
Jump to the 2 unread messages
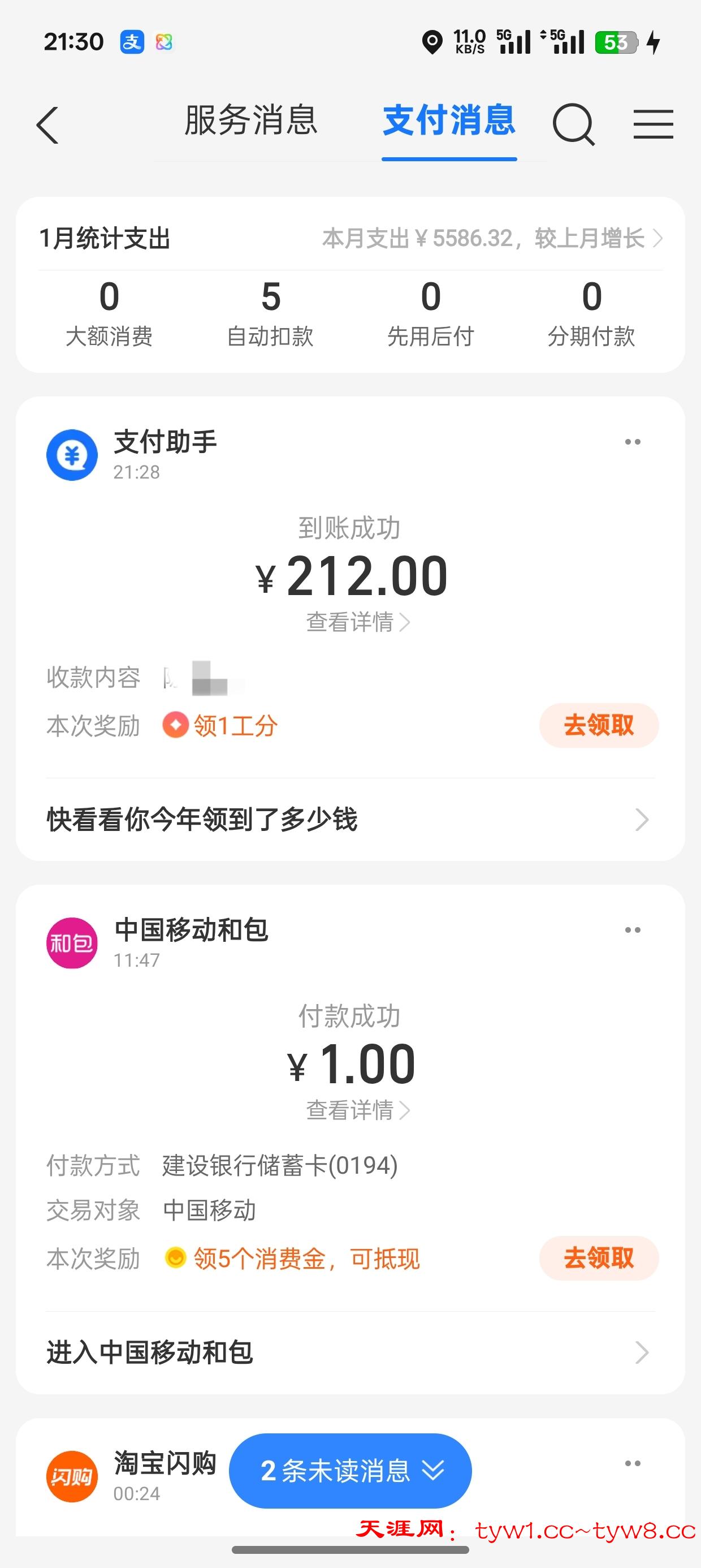[x=350, y=1471]
